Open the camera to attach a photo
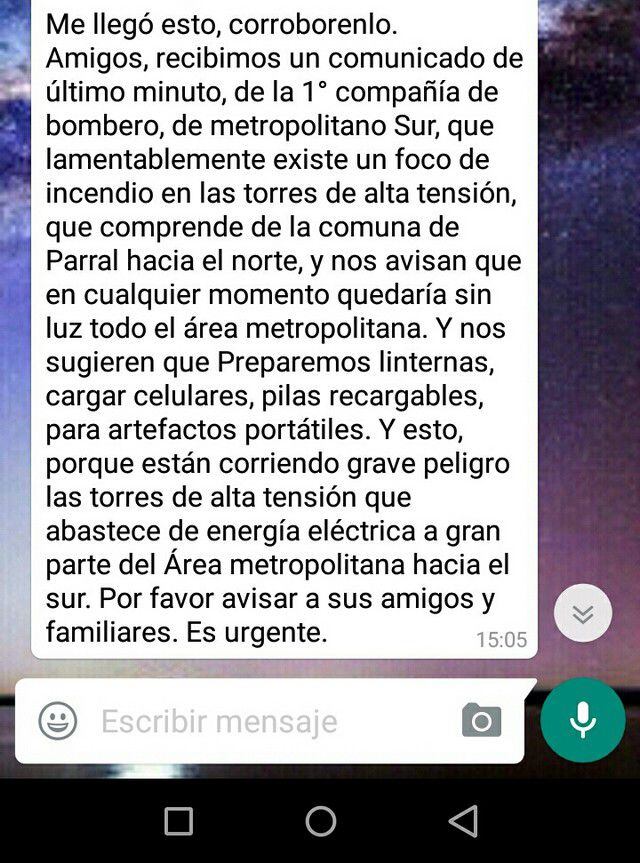The image size is (640, 863). pyautogui.click(x=481, y=720)
